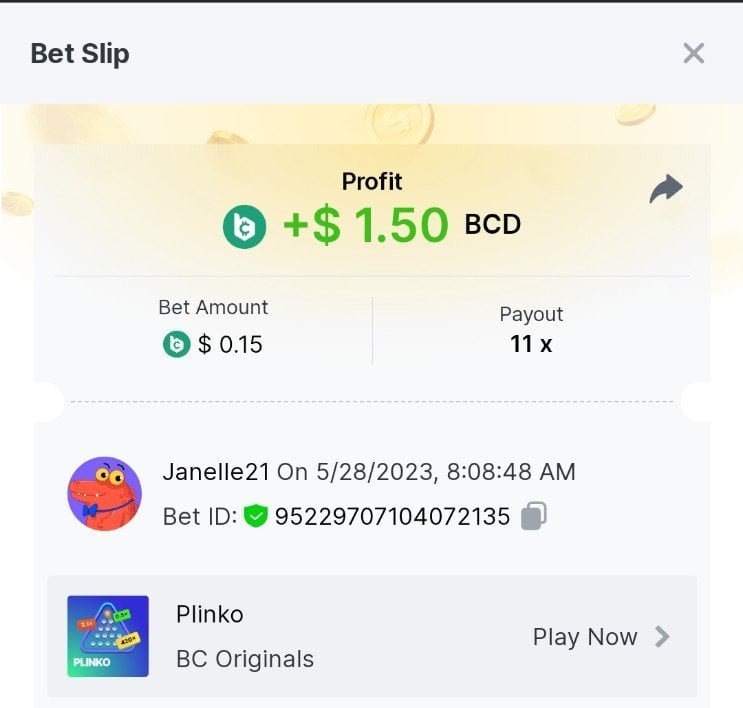Play Plinko now
743x708 pixels.
point(600,637)
